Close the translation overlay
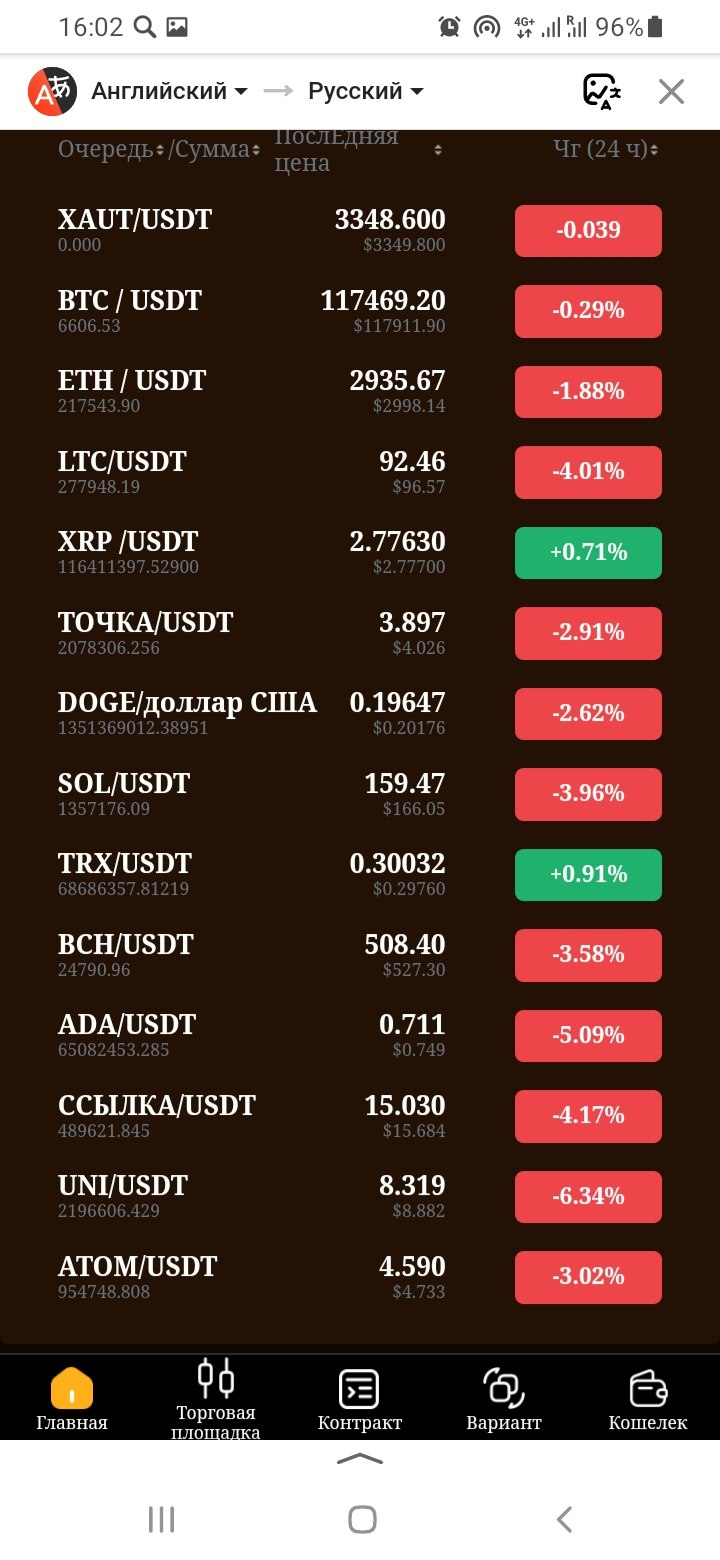This screenshot has width=720, height=1560. pos(671,91)
